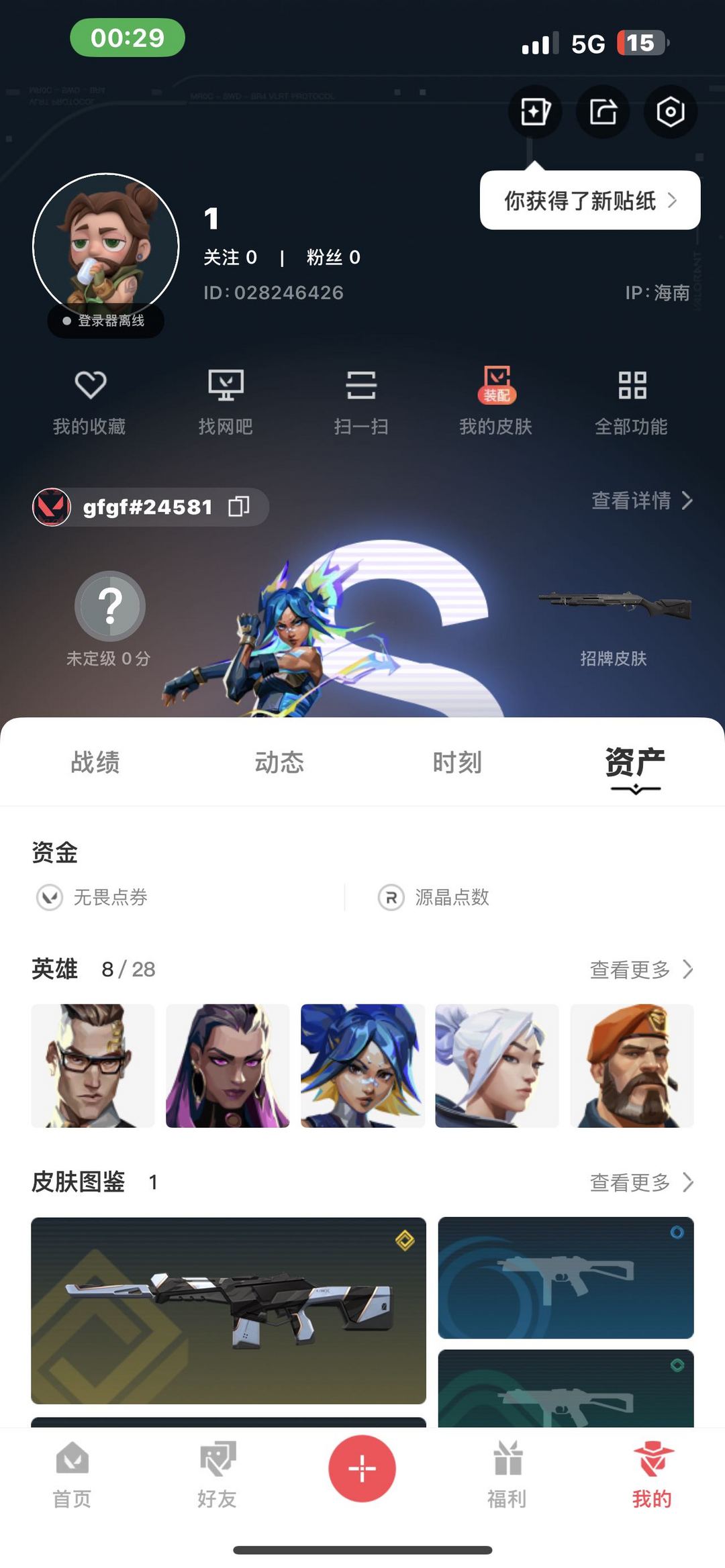725x1568 pixels.
Task: Switch to the 动态 tab
Action: [x=279, y=763]
